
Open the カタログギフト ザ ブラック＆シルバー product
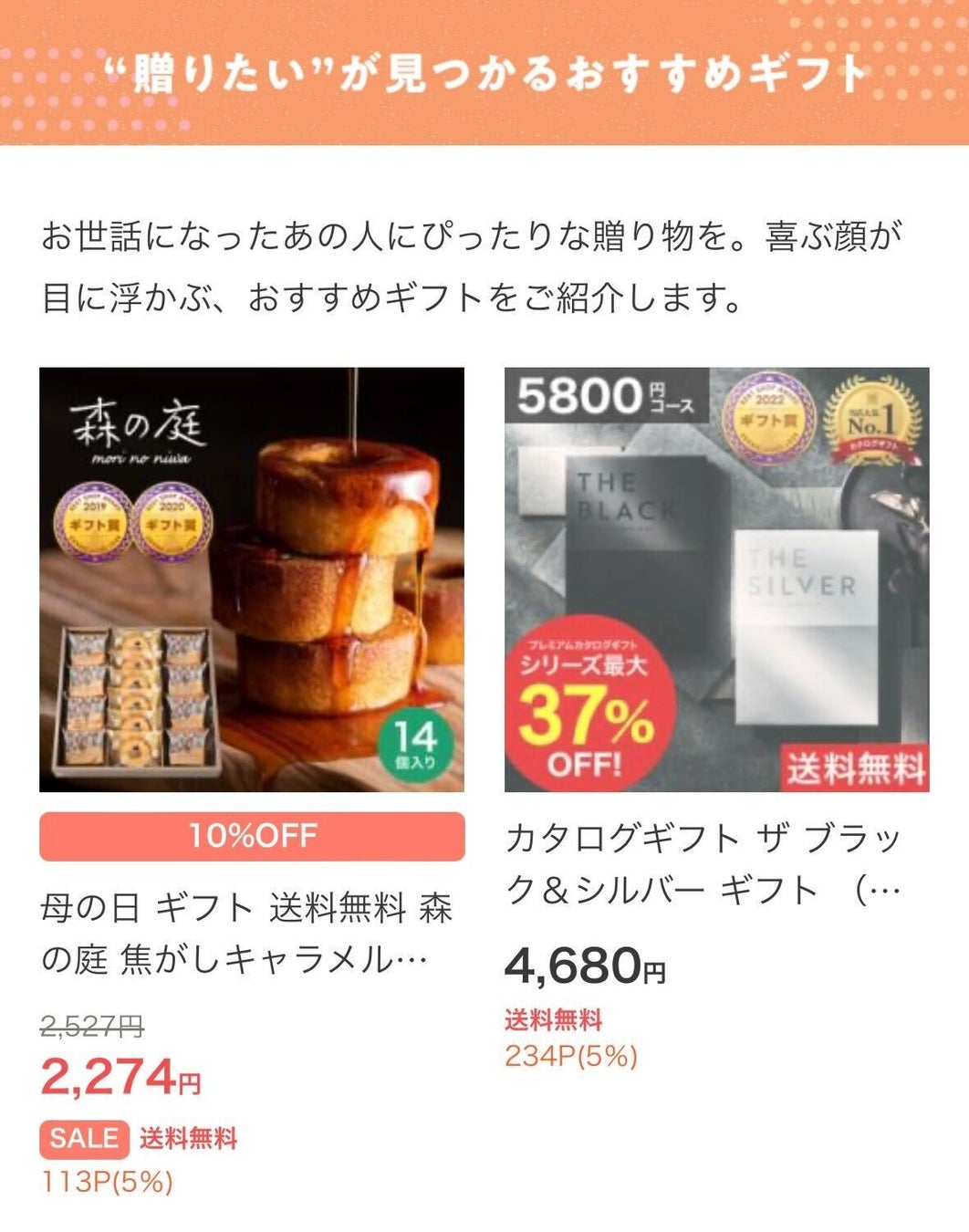(716, 579)
